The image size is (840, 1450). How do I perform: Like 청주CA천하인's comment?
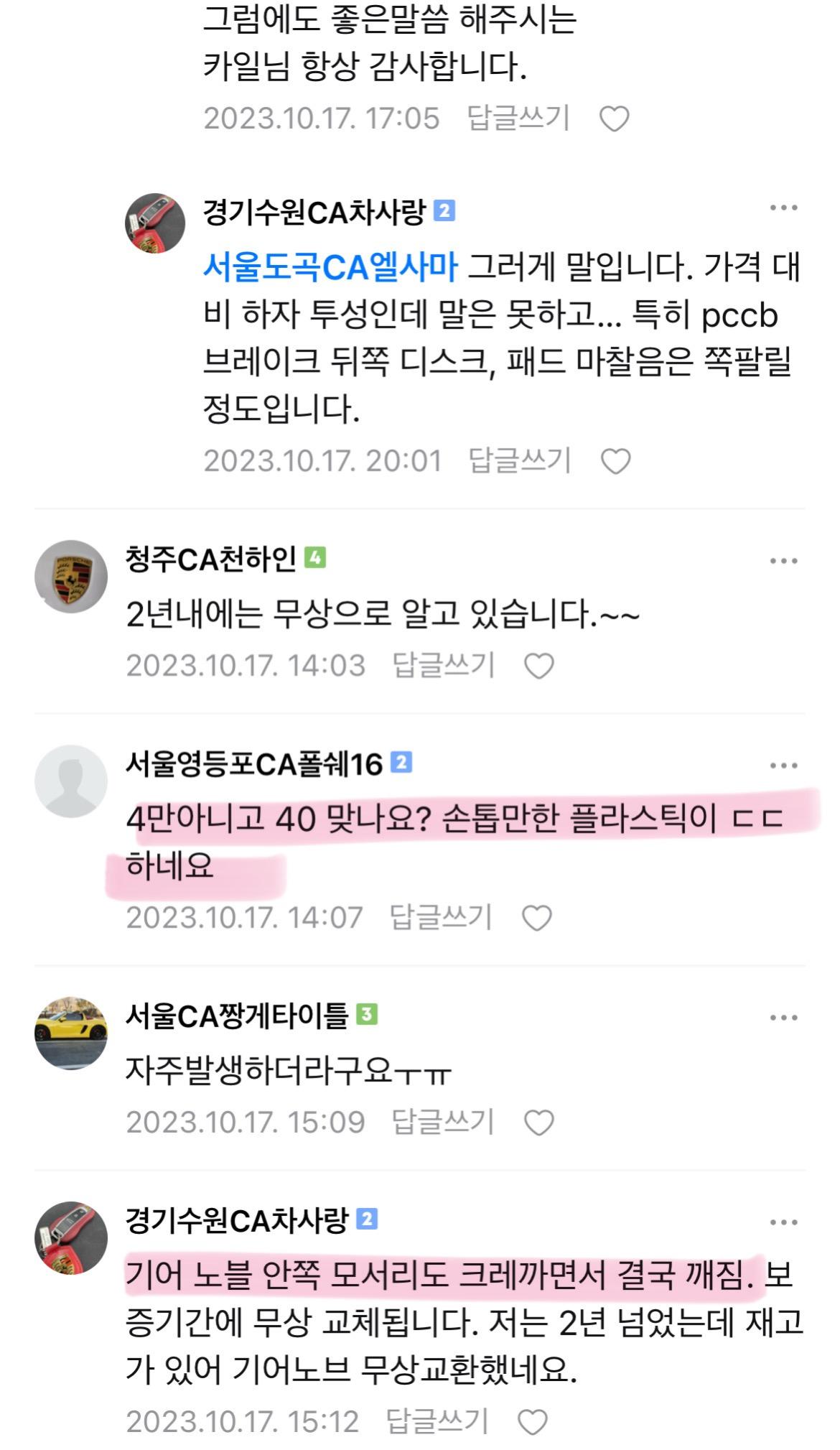(539, 666)
